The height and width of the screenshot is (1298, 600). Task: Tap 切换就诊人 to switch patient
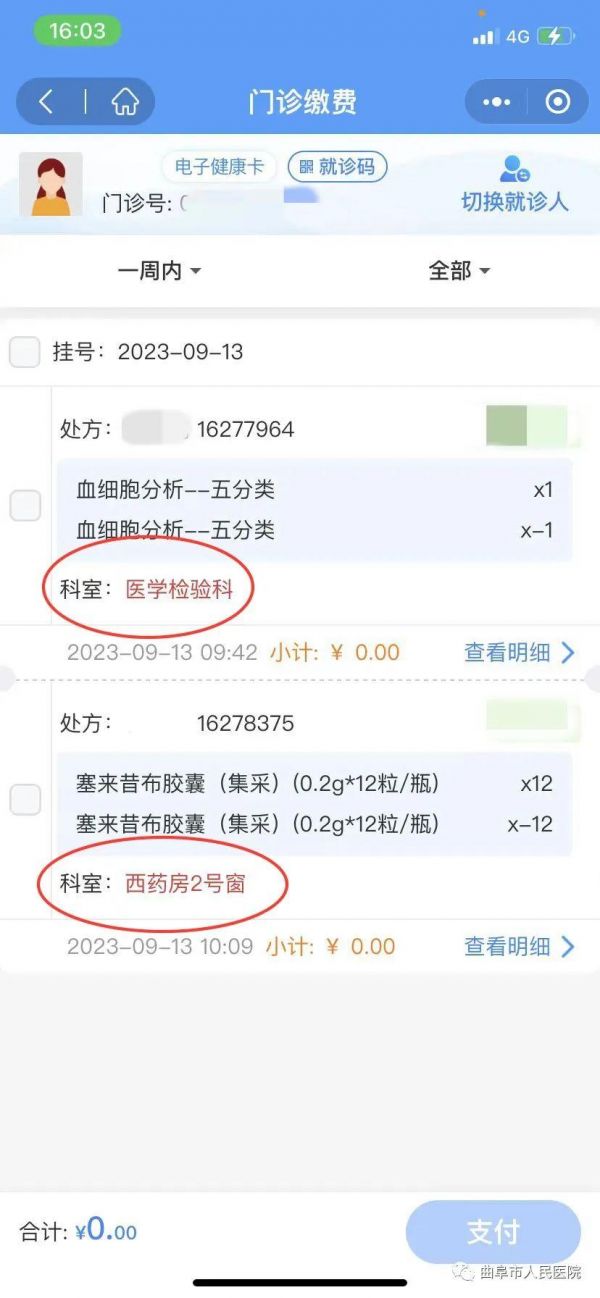[515, 184]
